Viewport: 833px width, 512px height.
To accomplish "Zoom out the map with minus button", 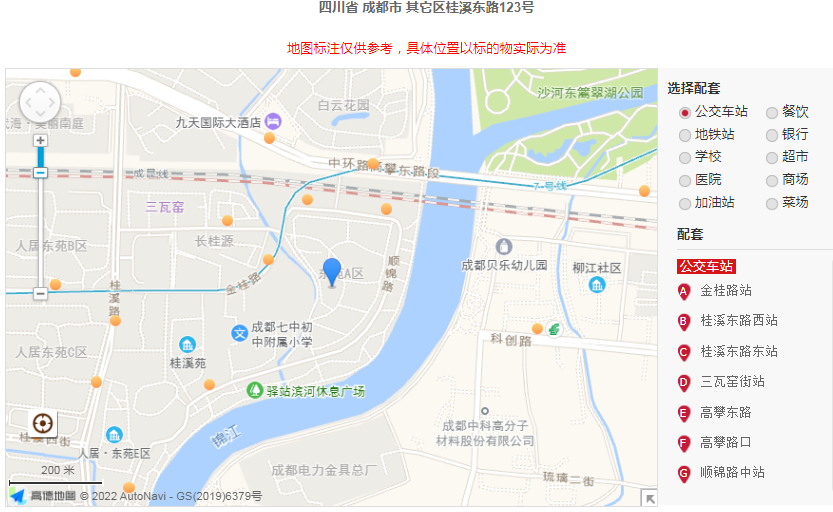I will (x=40, y=294).
